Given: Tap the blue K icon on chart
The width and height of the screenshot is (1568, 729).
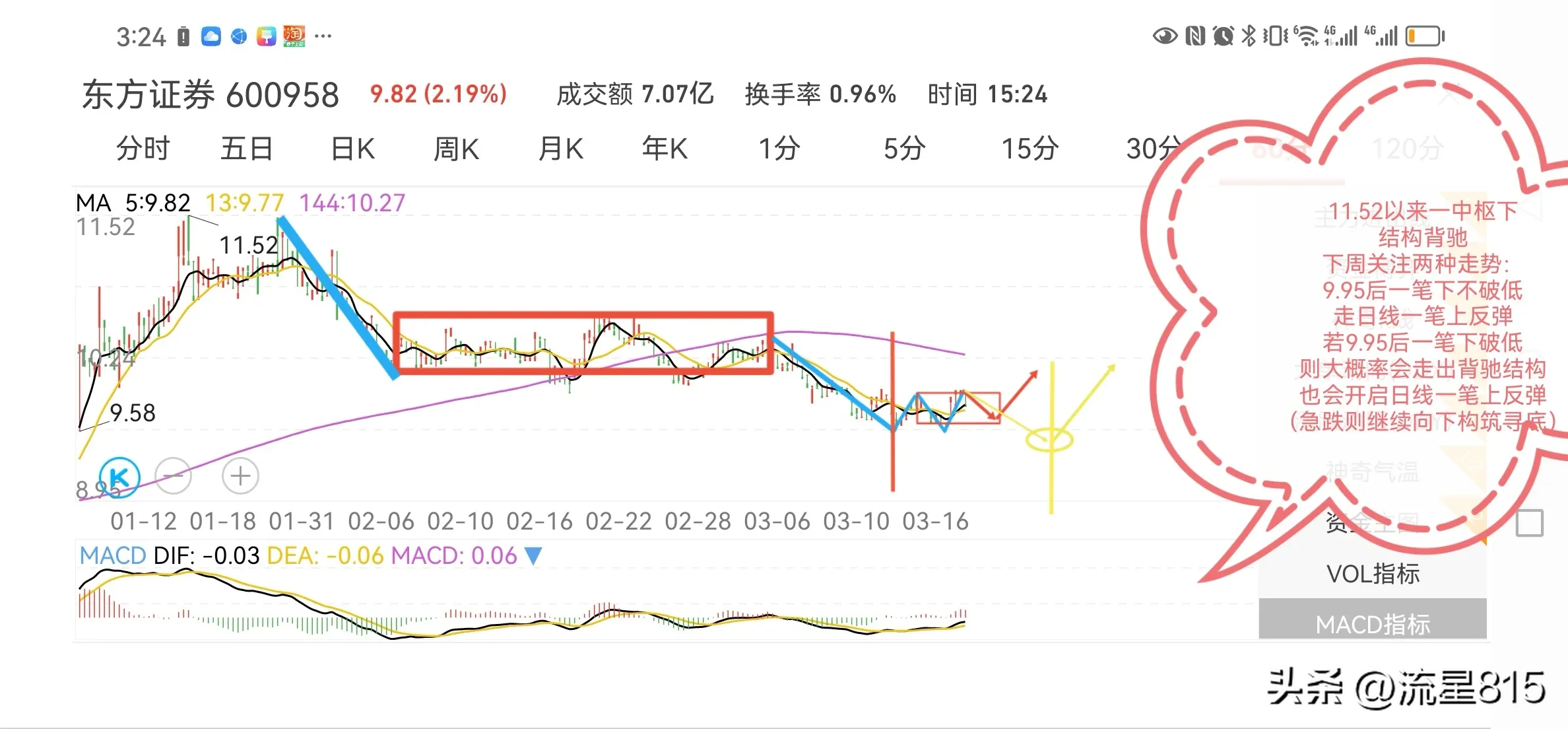Looking at the screenshot, I should (119, 476).
